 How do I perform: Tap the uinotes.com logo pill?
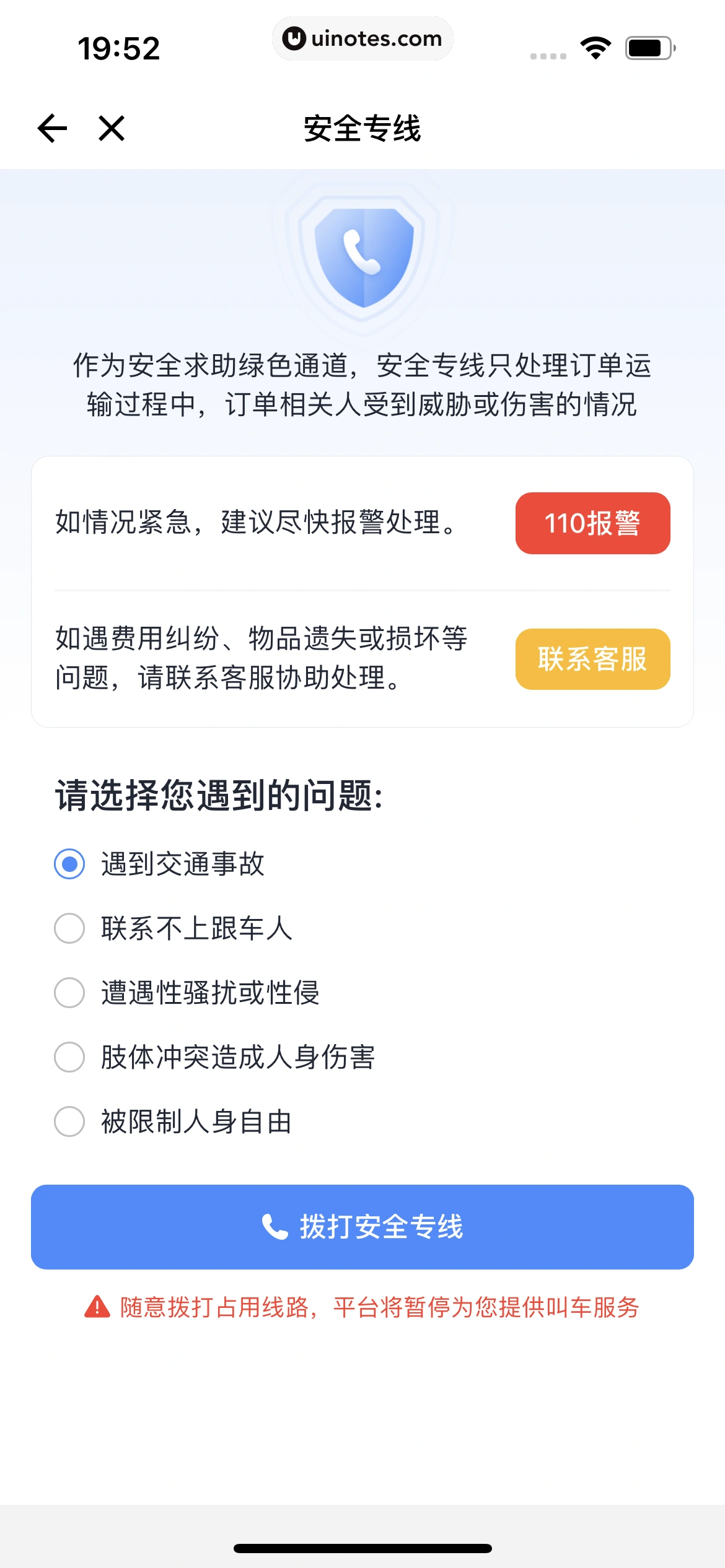362,38
